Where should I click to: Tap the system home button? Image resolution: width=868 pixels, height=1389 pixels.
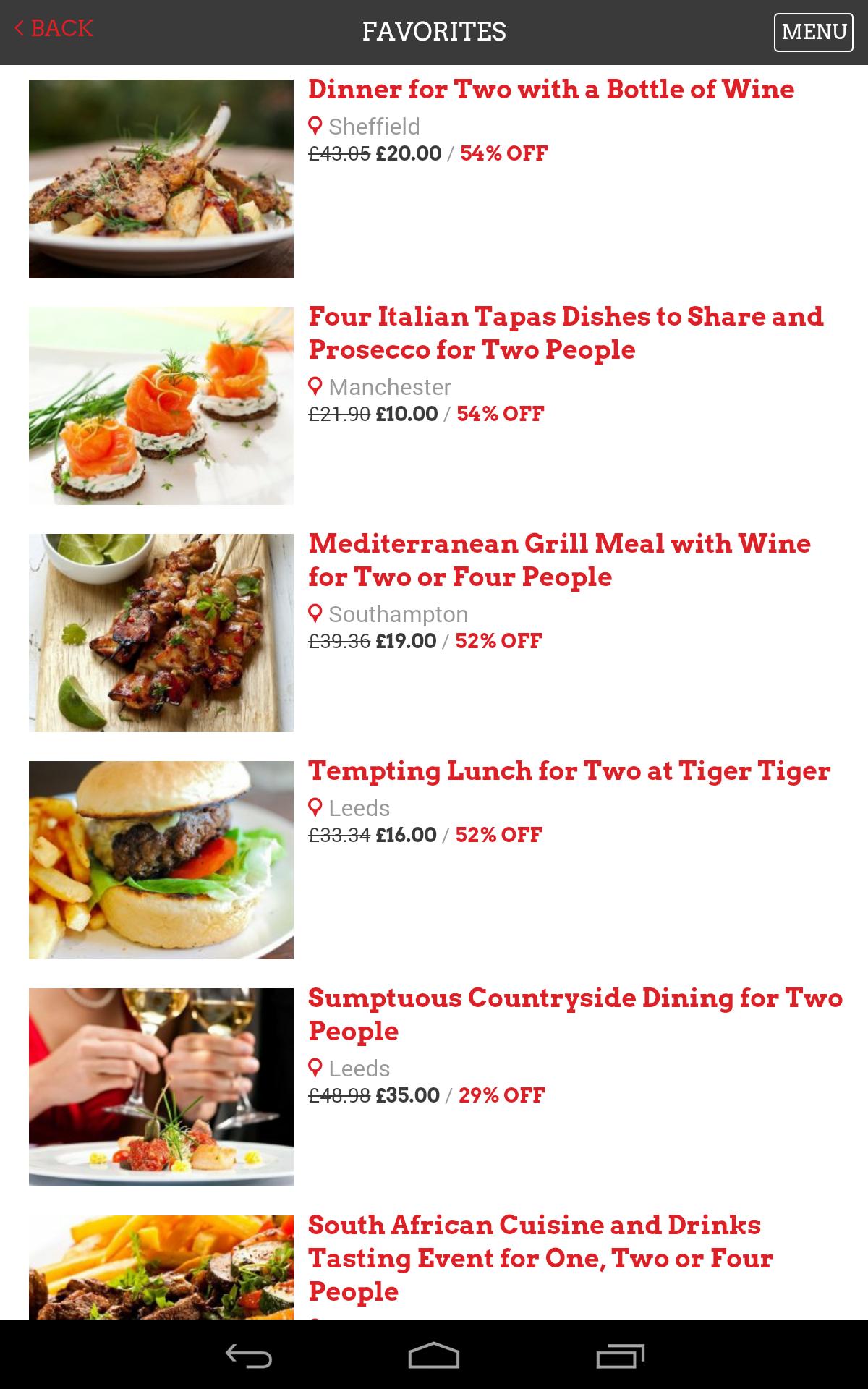(434, 1356)
